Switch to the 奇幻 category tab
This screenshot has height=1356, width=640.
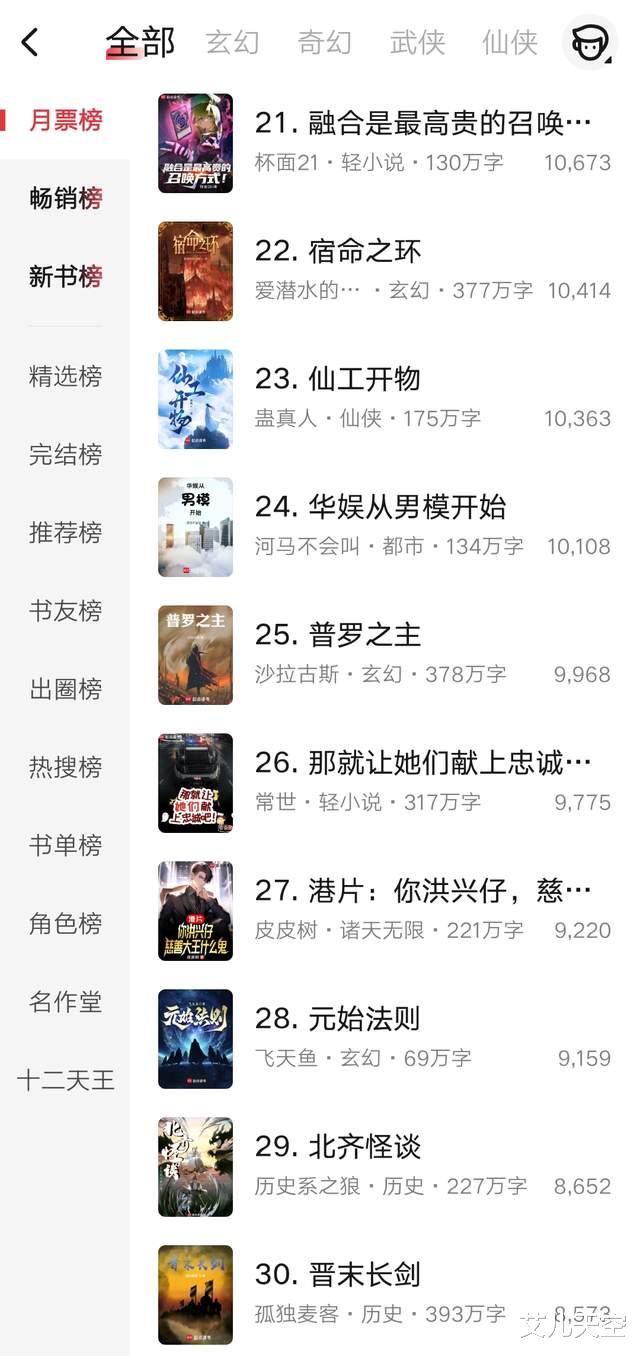(x=324, y=42)
